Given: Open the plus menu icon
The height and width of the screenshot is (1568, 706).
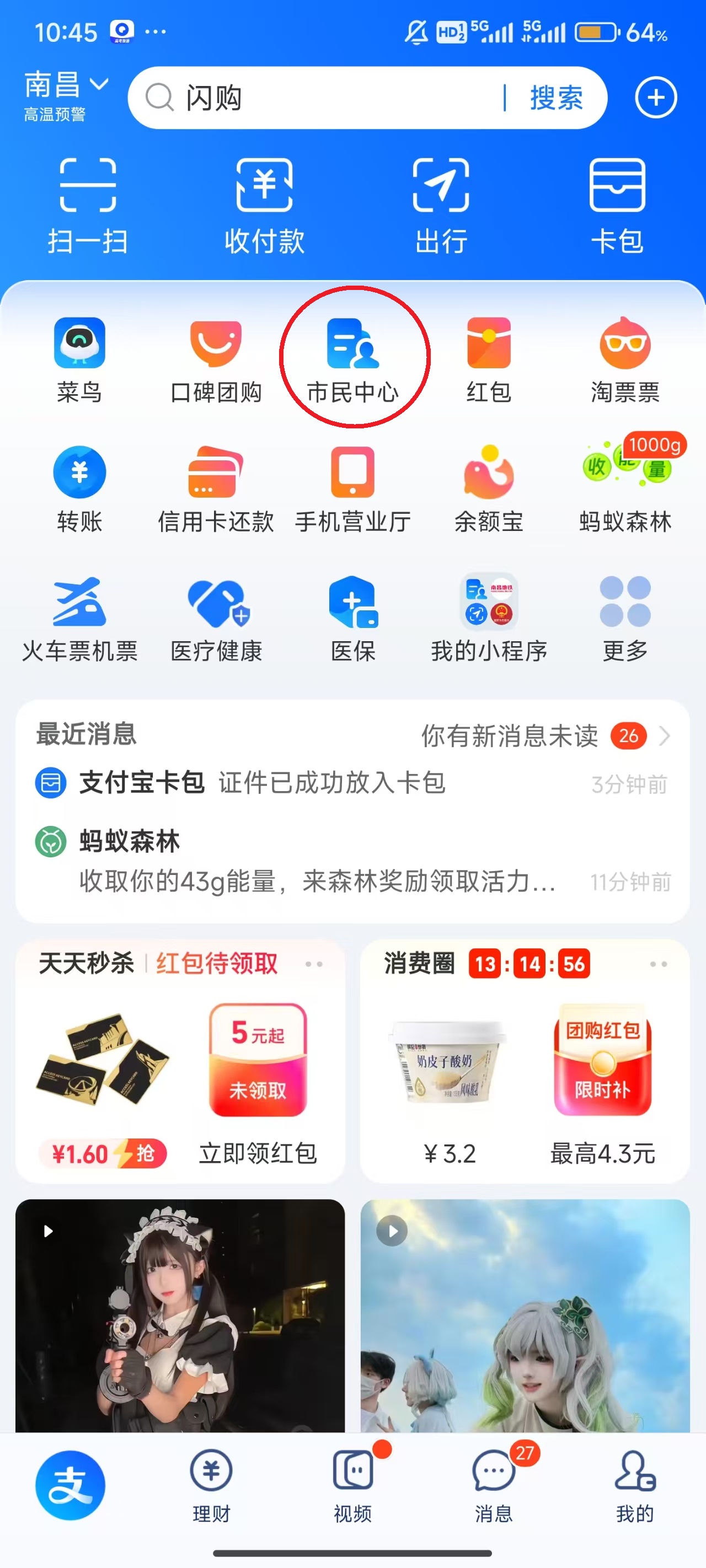Looking at the screenshot, I should coord(655,98).
